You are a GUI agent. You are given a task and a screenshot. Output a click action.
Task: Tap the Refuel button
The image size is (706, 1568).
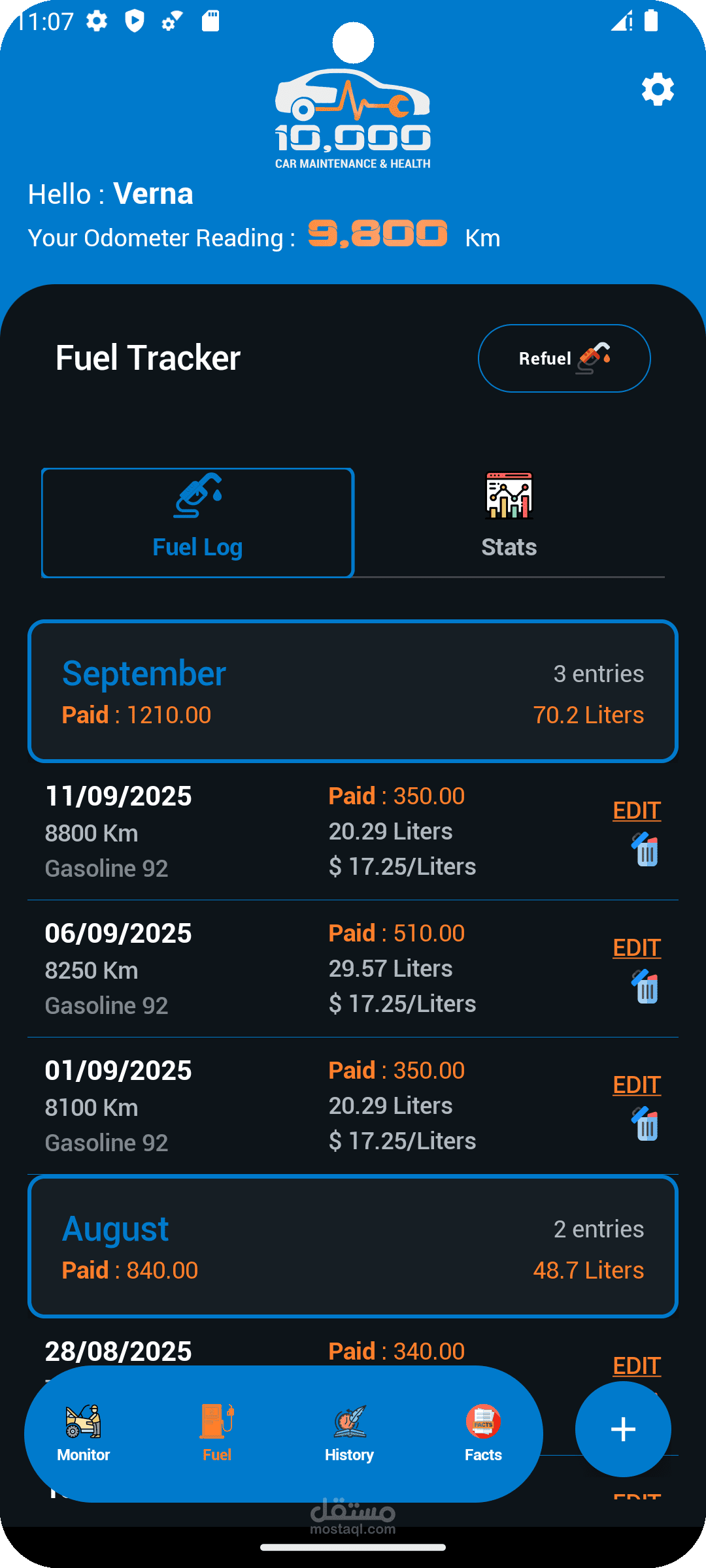pos(564,358)
